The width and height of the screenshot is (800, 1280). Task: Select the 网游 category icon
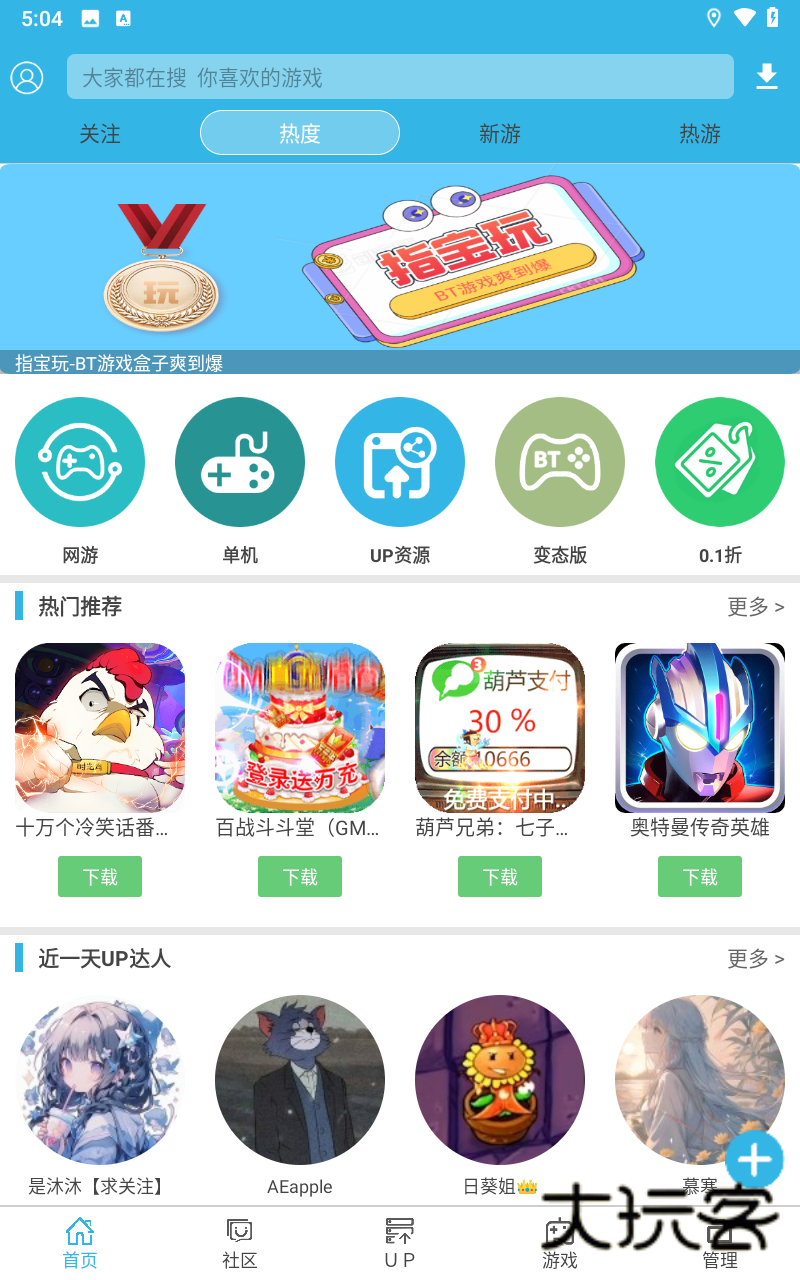pos(80,462)
